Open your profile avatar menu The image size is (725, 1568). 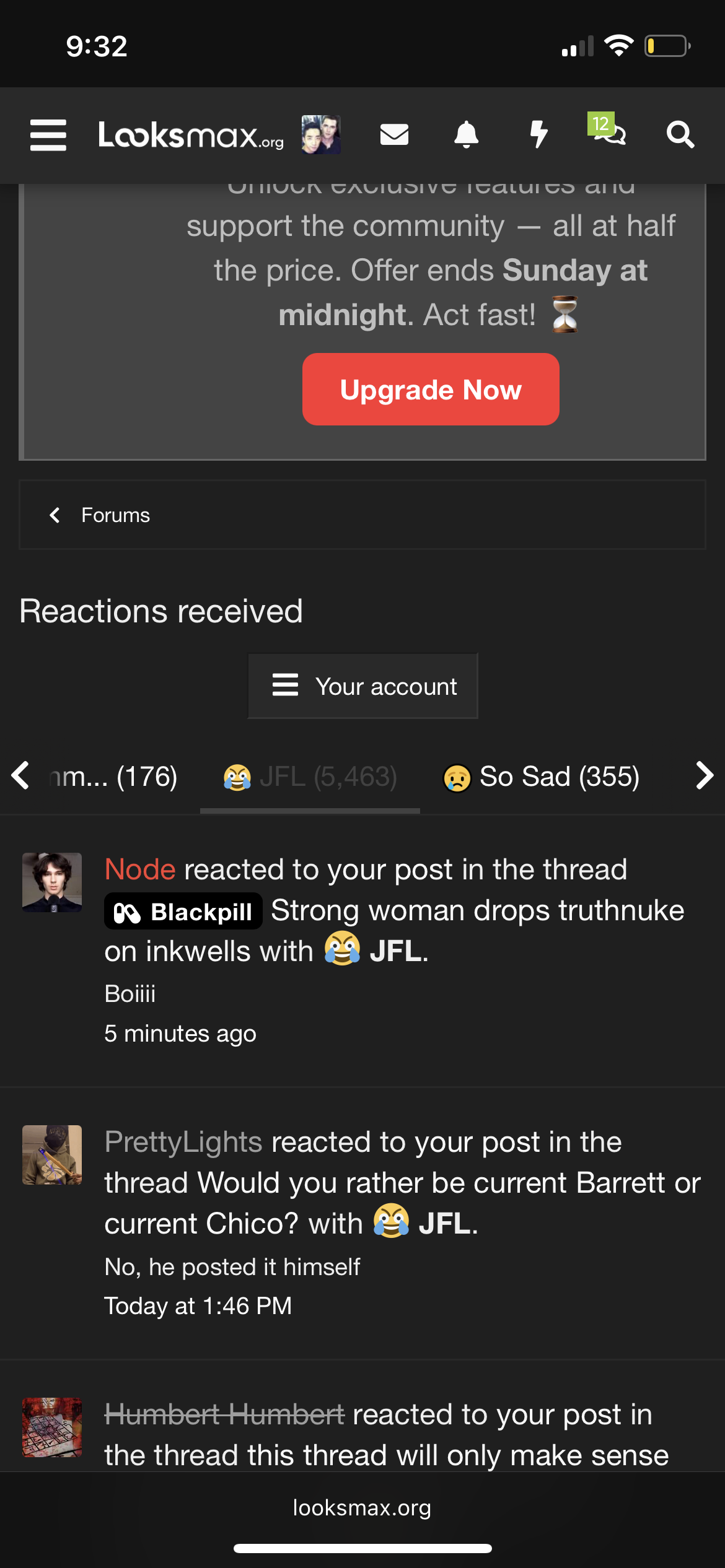coord(321,135)
